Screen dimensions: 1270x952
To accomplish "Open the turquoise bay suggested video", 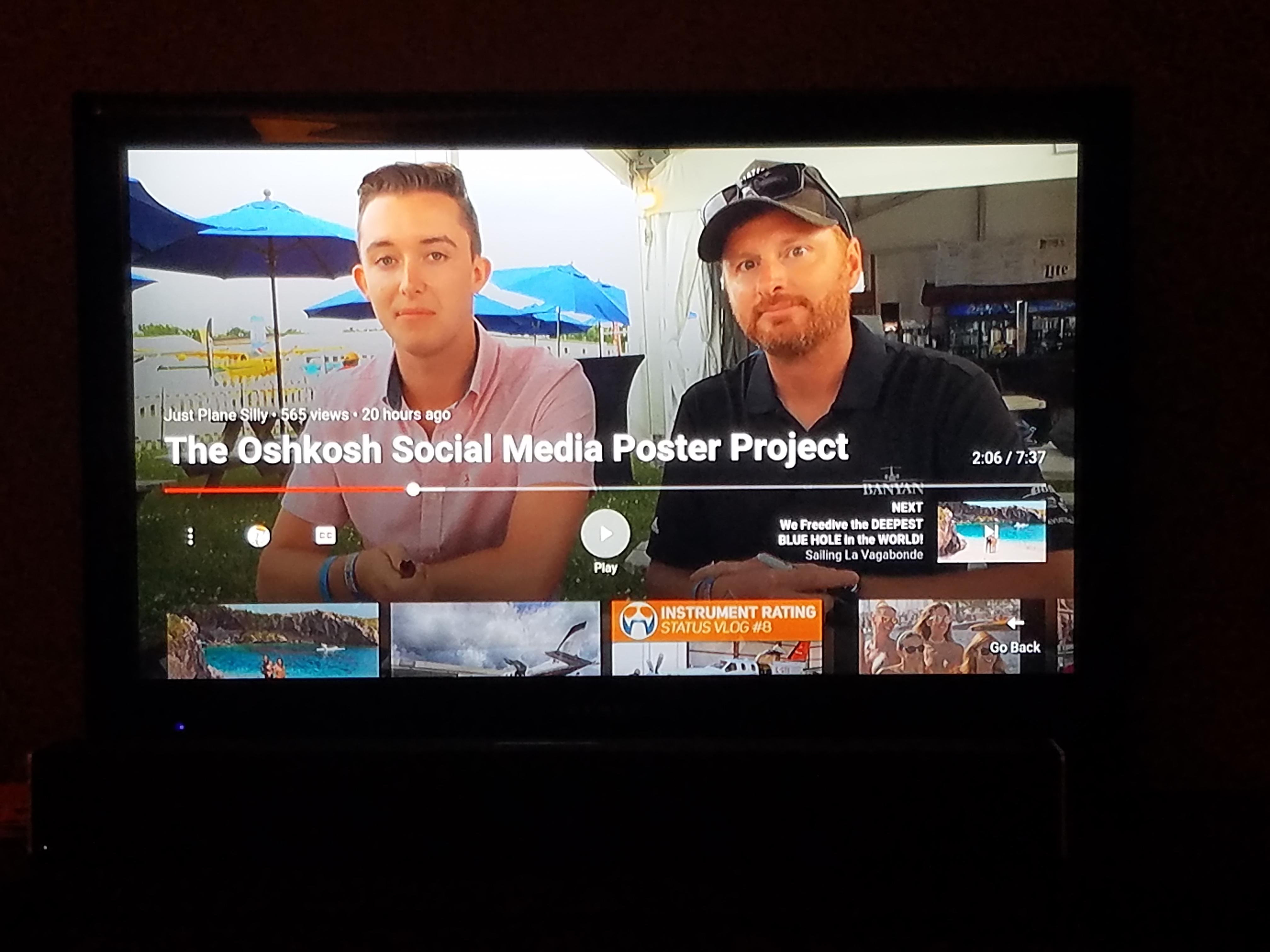I will (273, 640).
